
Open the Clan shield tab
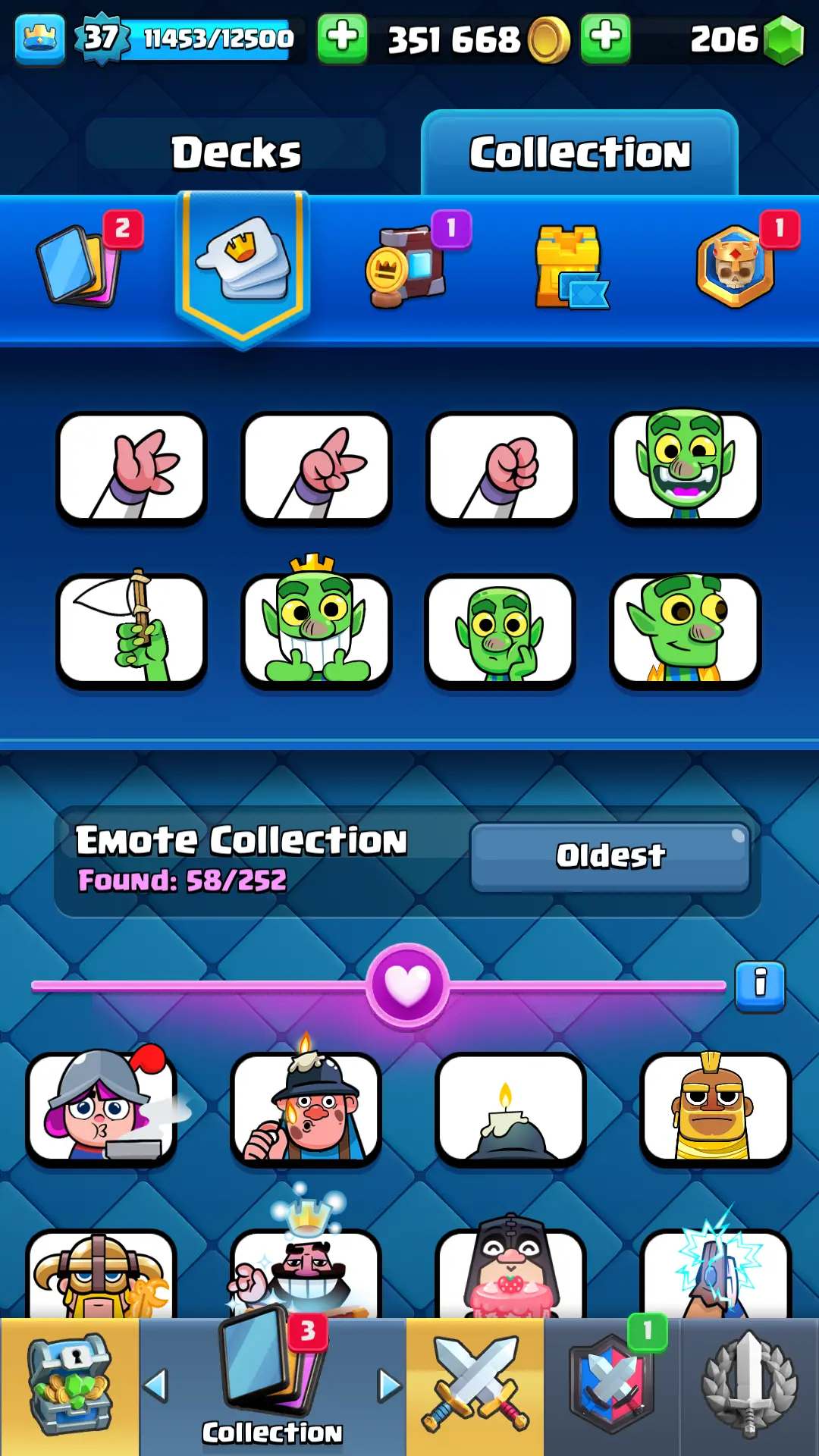coord(611,1386)
